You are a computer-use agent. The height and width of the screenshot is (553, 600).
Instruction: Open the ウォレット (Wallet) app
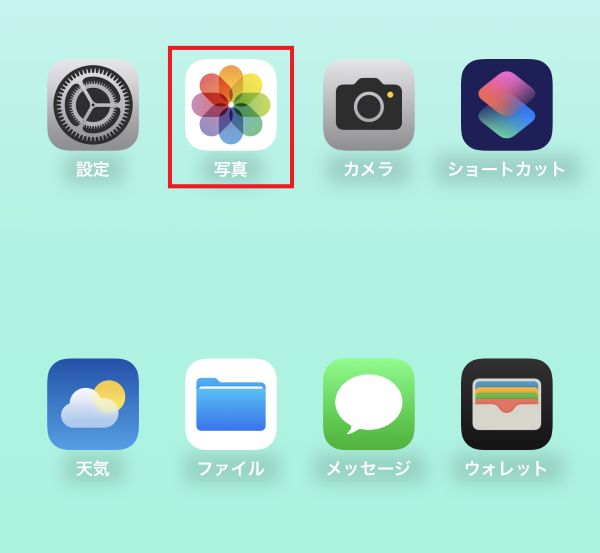[x=507, y=404]
